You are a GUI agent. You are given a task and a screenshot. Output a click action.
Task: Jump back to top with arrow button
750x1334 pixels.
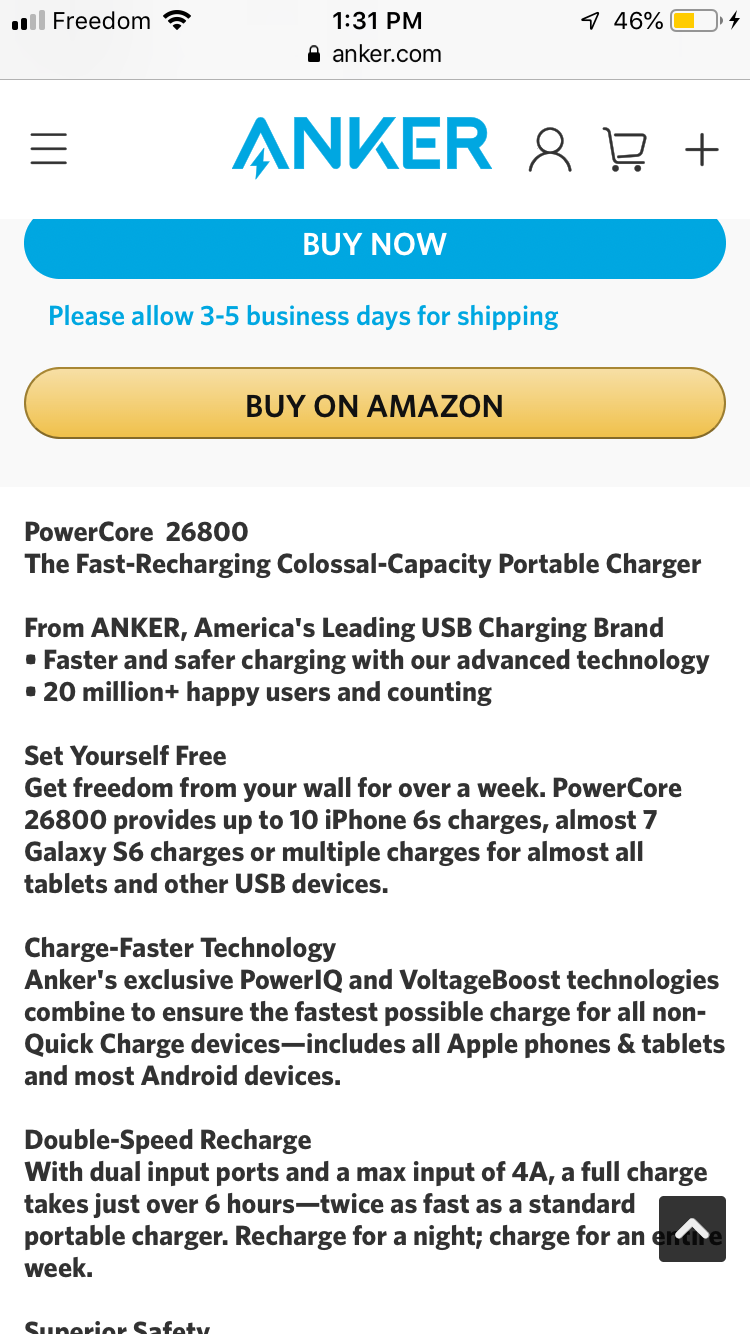pos(692,1229)
